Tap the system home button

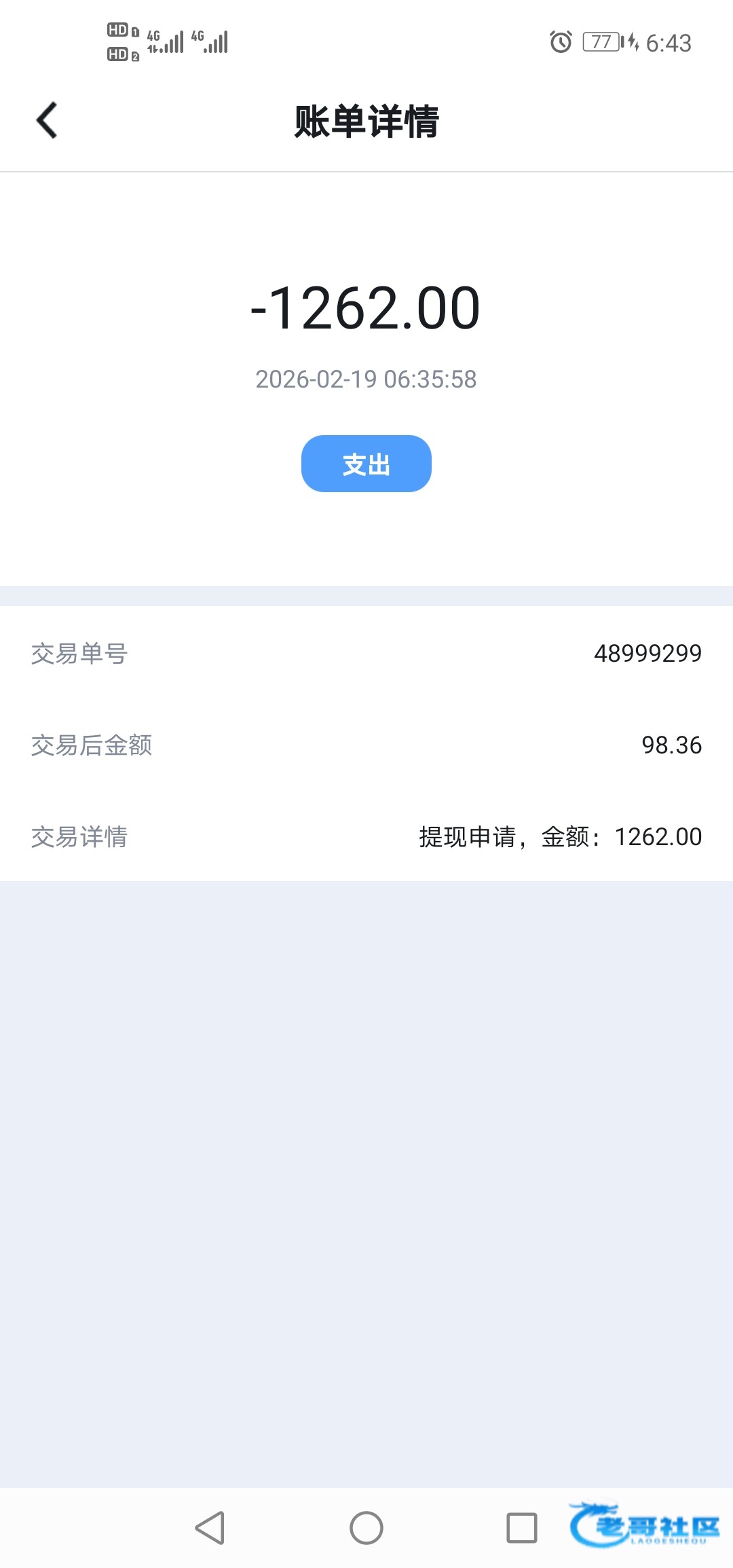click(x=366, y=1528)
